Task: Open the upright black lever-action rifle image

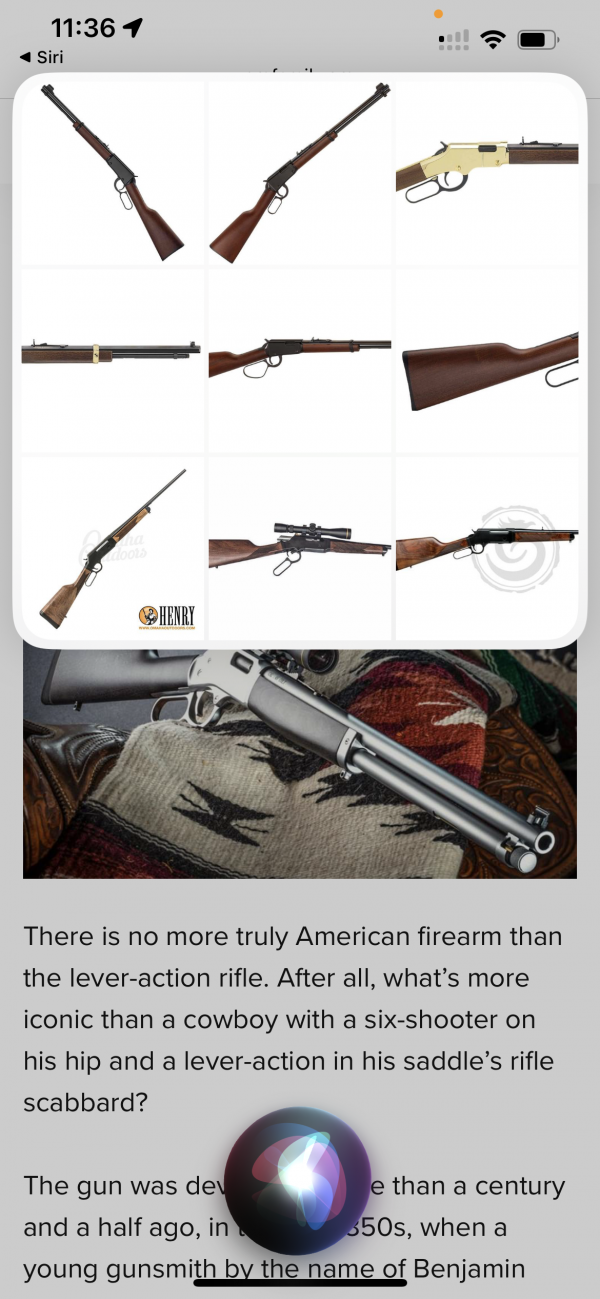Action: [x=112, y=173]
